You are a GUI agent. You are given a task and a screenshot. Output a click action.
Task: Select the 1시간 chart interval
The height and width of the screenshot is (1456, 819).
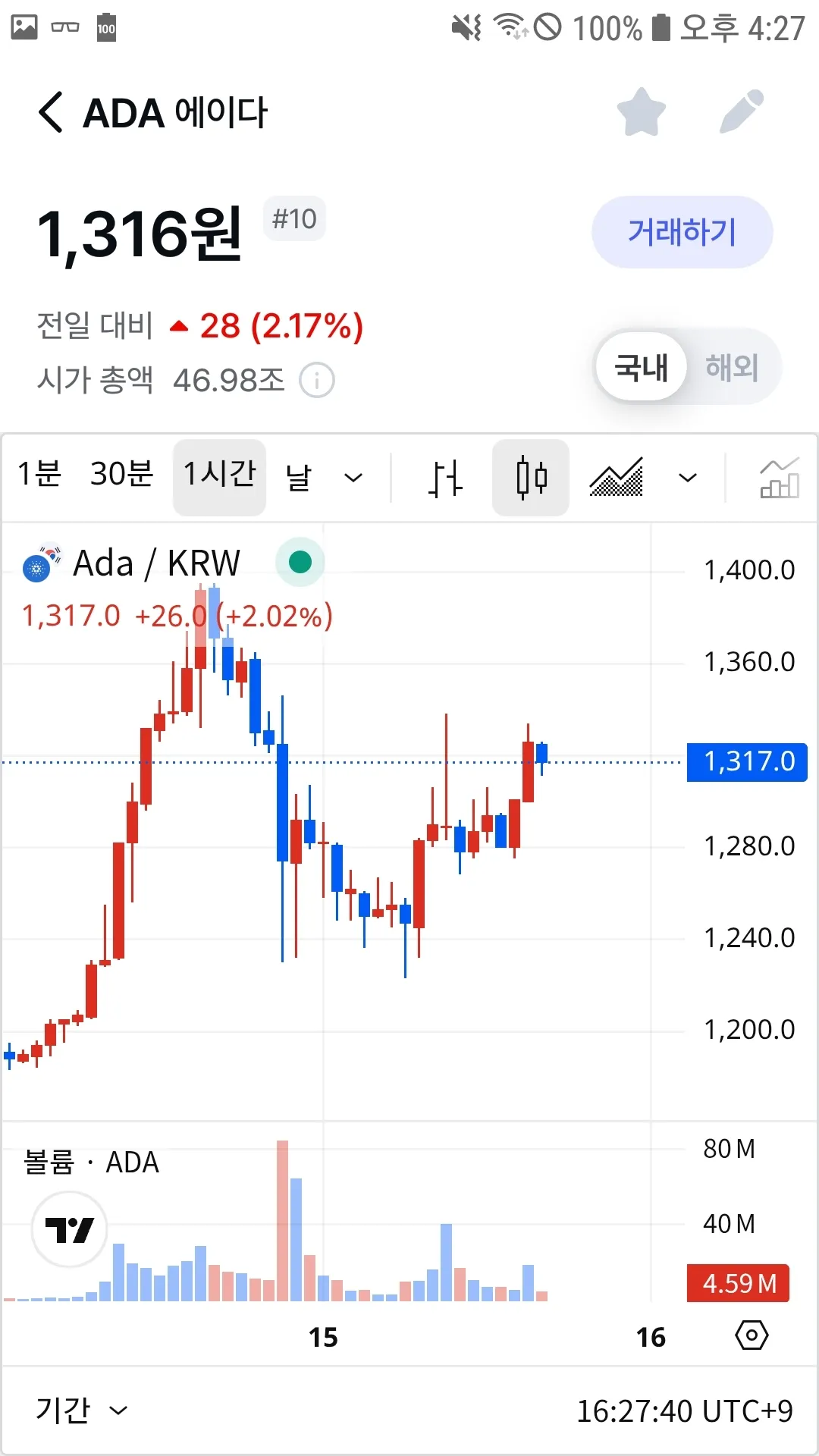219,475
